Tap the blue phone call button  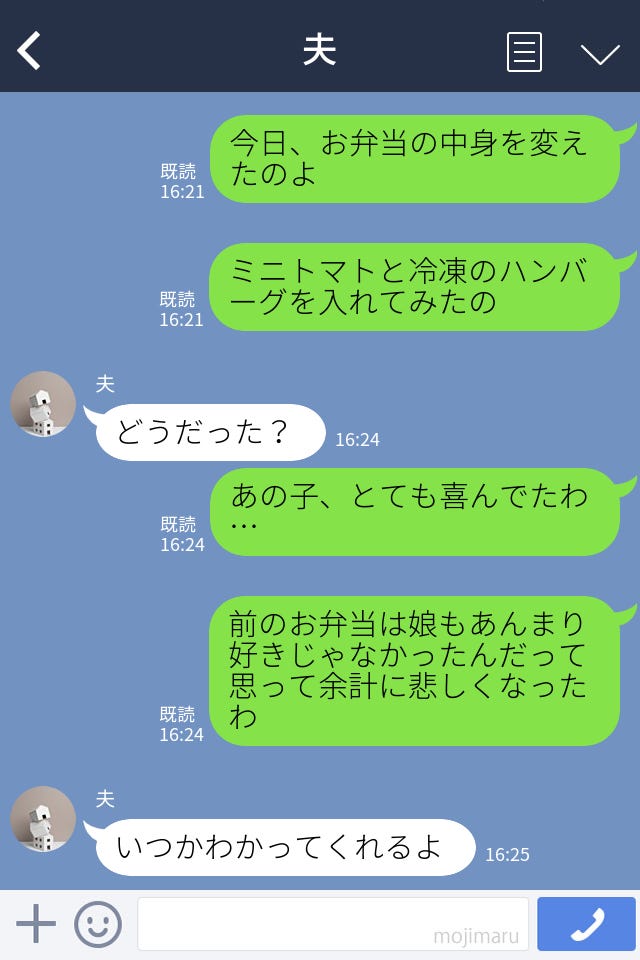click(x=586, y=924)
